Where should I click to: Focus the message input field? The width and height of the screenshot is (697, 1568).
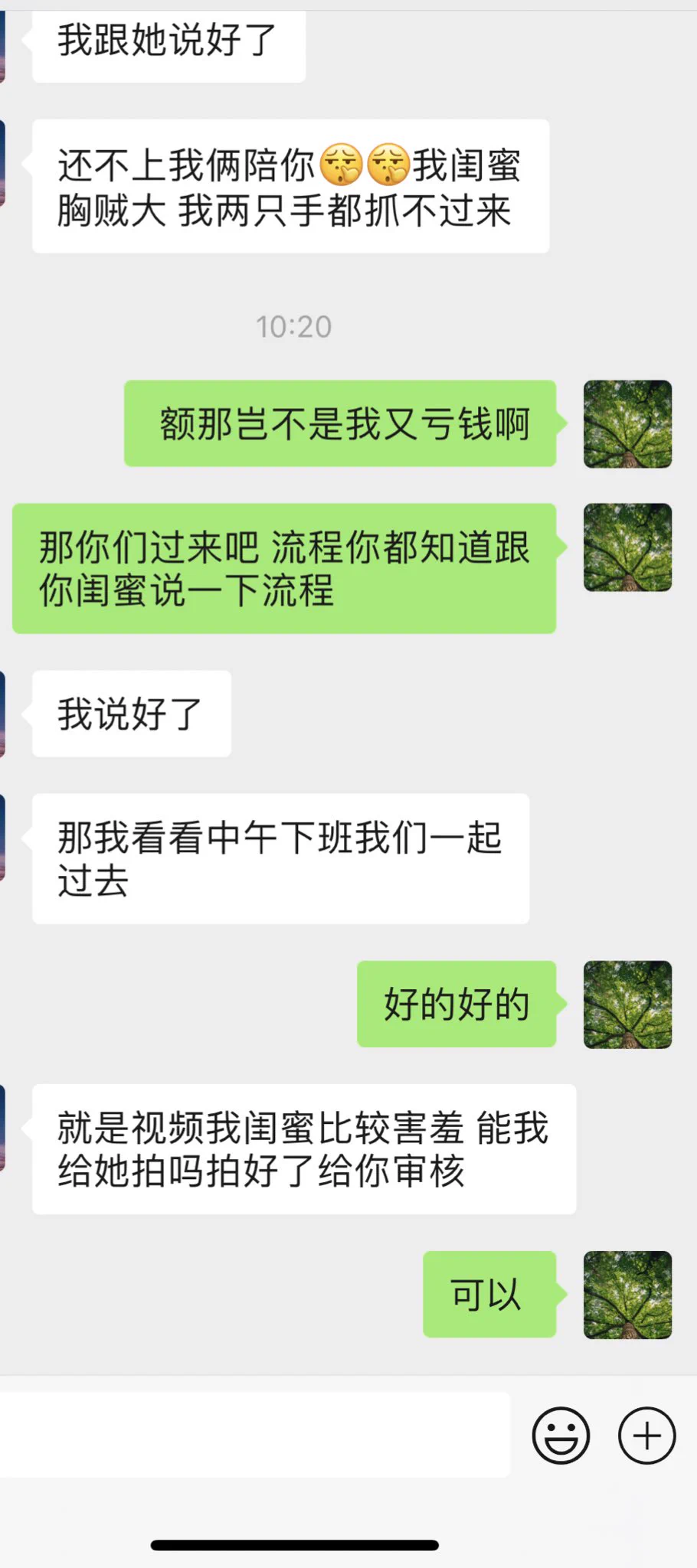coord(253,1436)
